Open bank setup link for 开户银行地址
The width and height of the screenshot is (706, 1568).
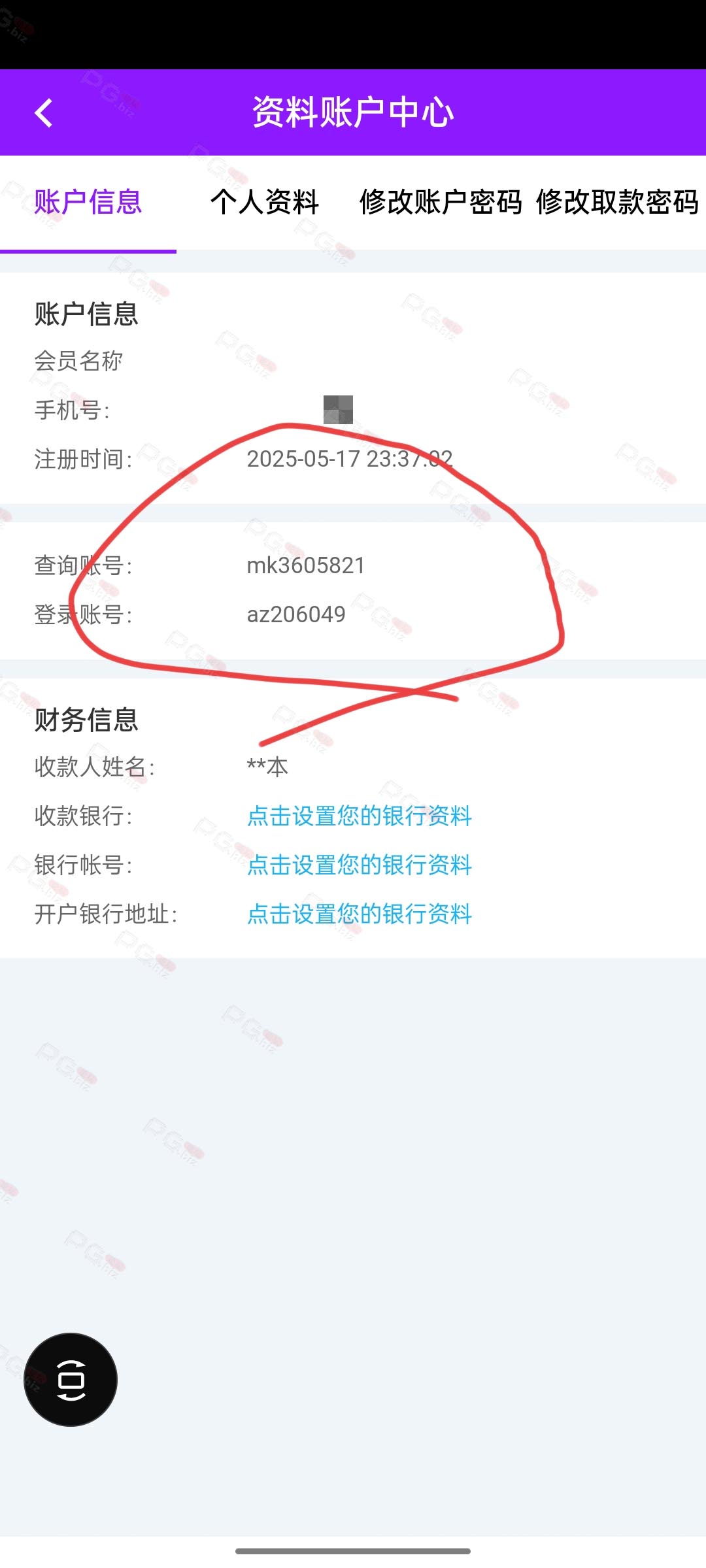[x=359, y=914]
